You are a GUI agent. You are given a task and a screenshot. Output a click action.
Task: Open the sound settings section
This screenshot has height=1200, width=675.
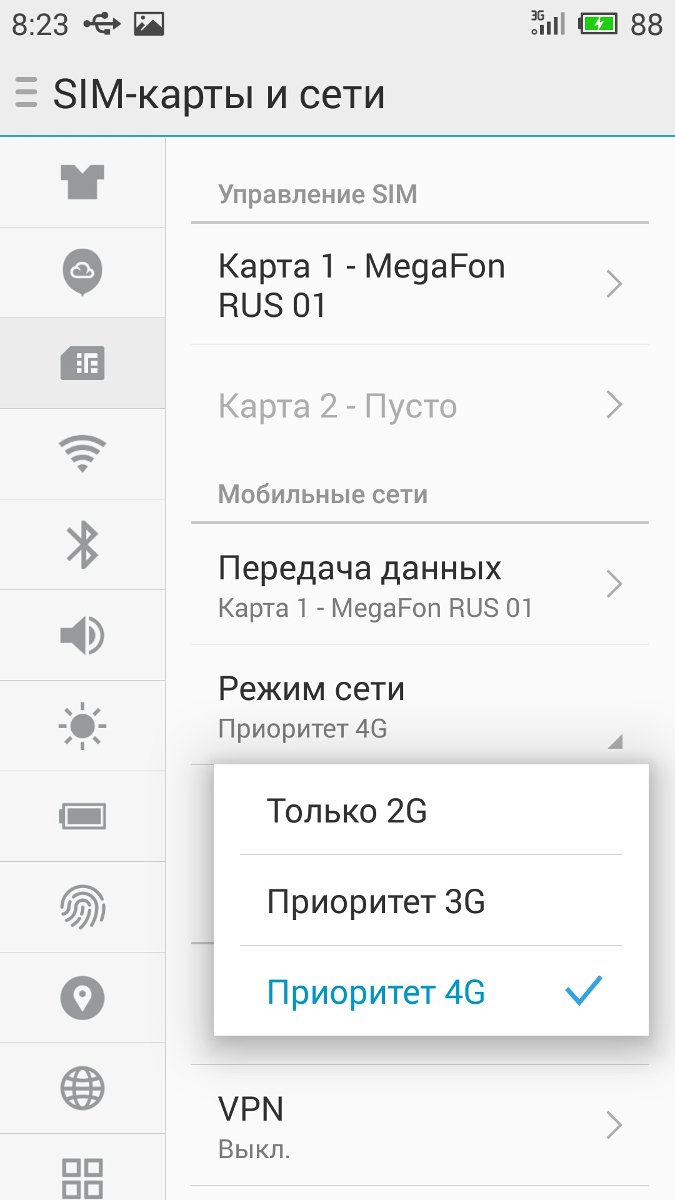point(82,635)
